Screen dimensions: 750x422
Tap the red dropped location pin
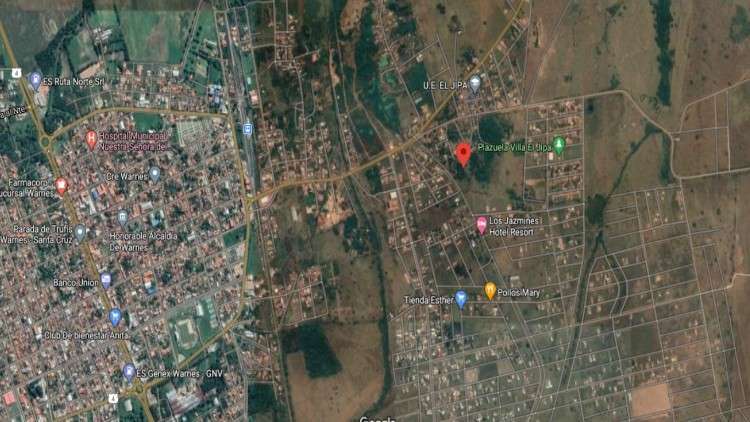[463, 153]
